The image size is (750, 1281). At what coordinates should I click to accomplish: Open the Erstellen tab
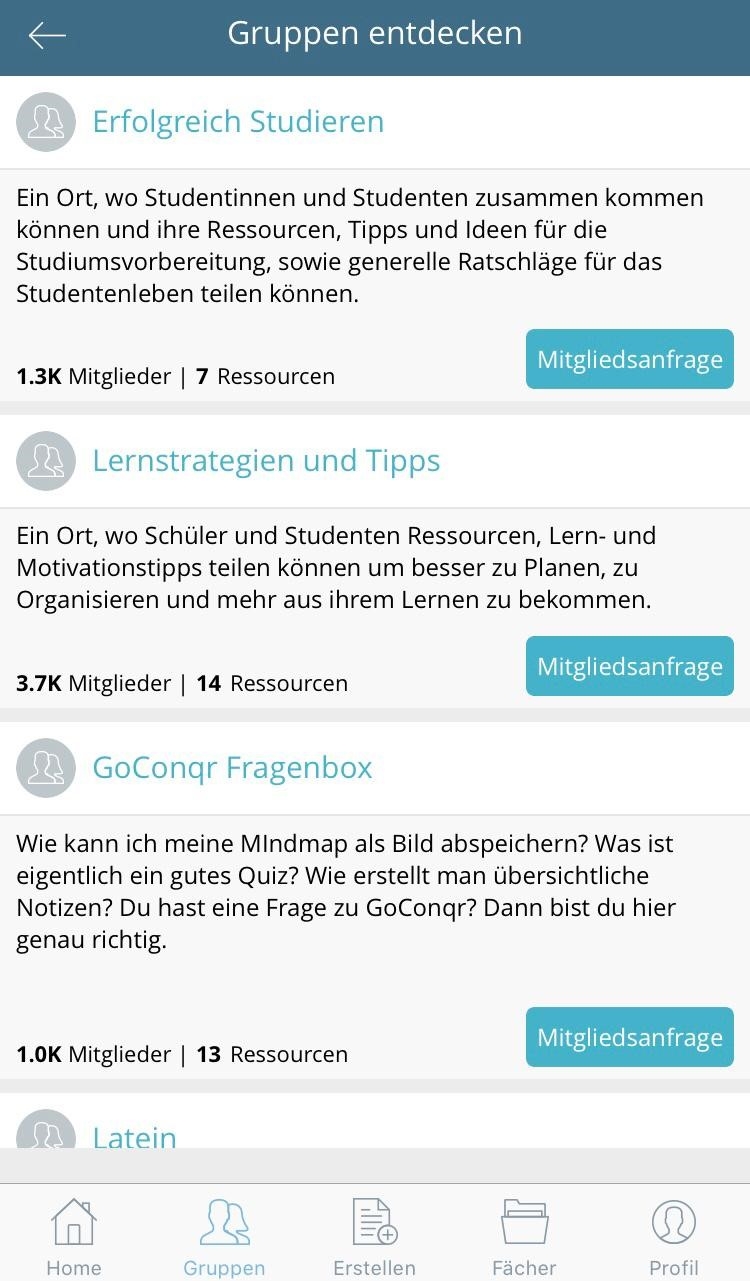coord(374,1236)
